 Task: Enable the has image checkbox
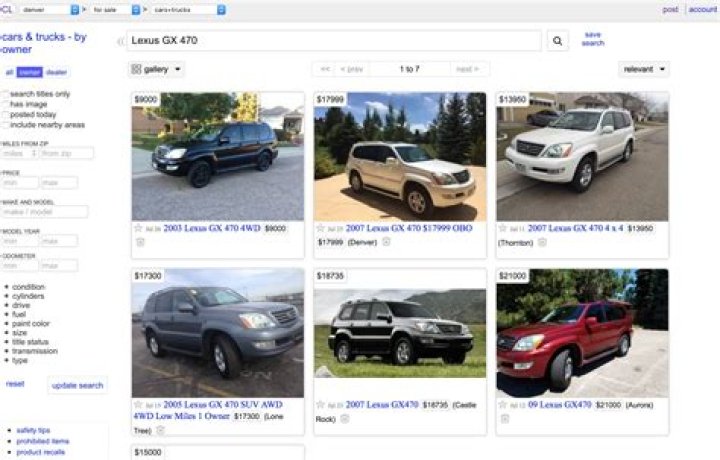[5, 104]
